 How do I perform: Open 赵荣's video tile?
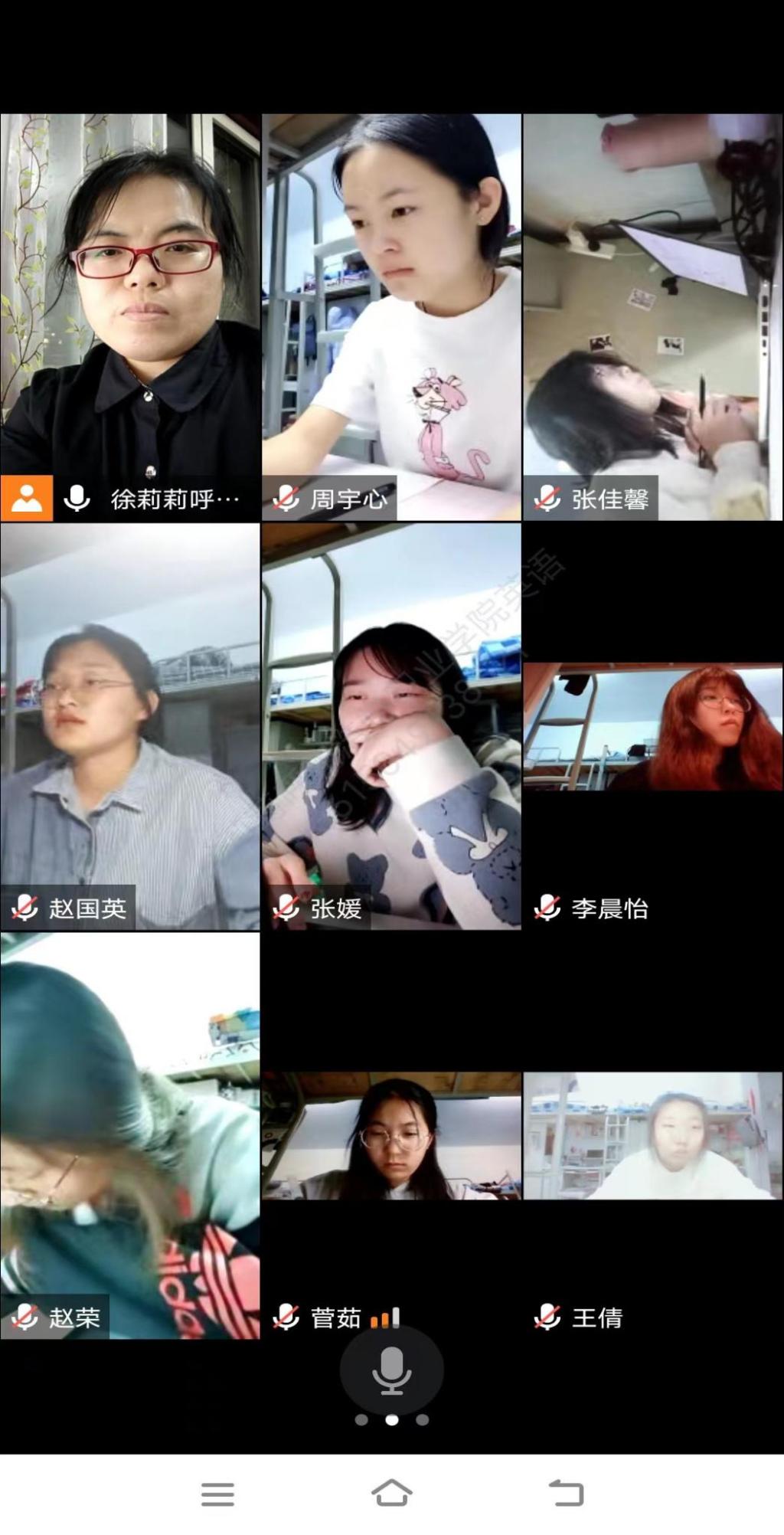click(x=130, y=1134)
